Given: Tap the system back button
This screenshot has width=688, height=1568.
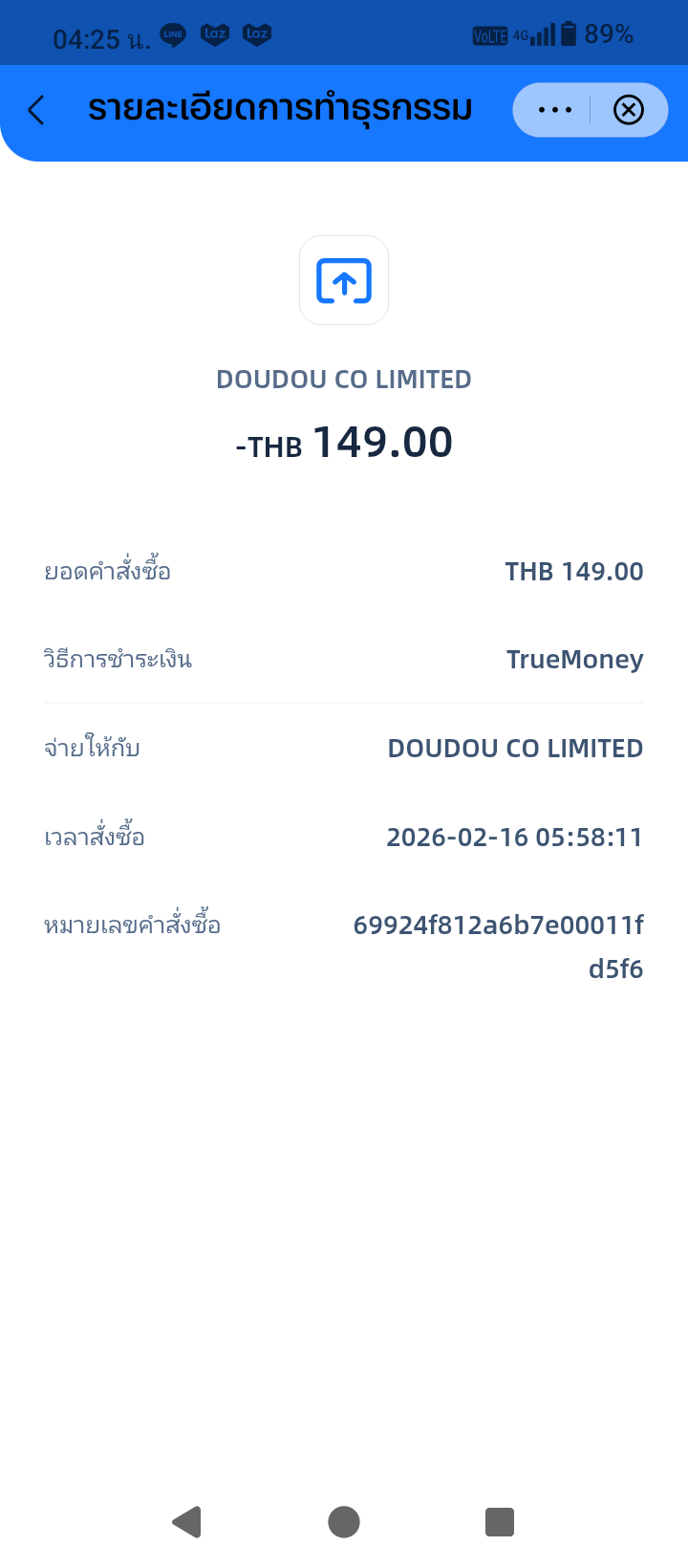Looking at the screenshot, I should pos(187,1521).
